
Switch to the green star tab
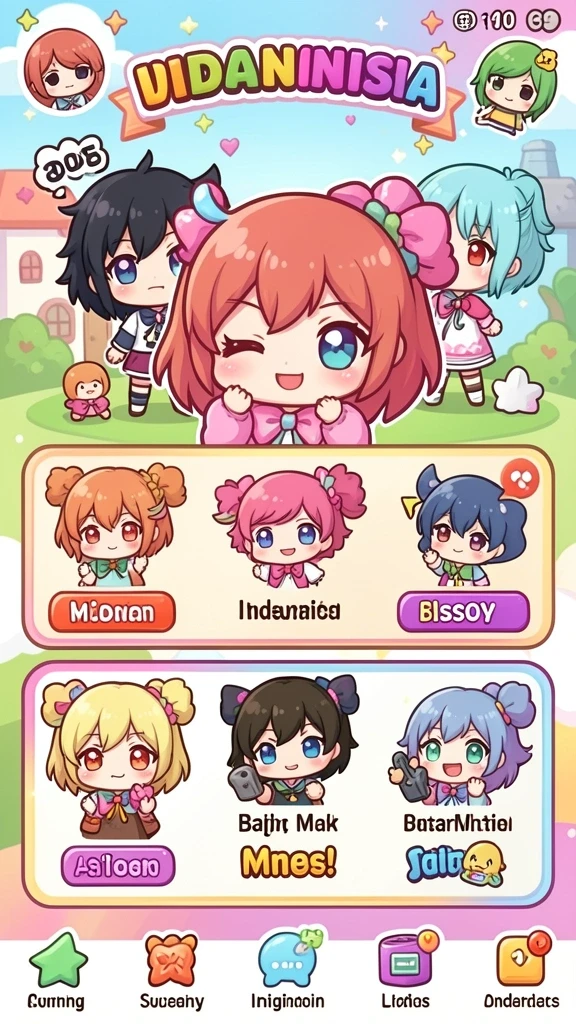pos(58,972)
